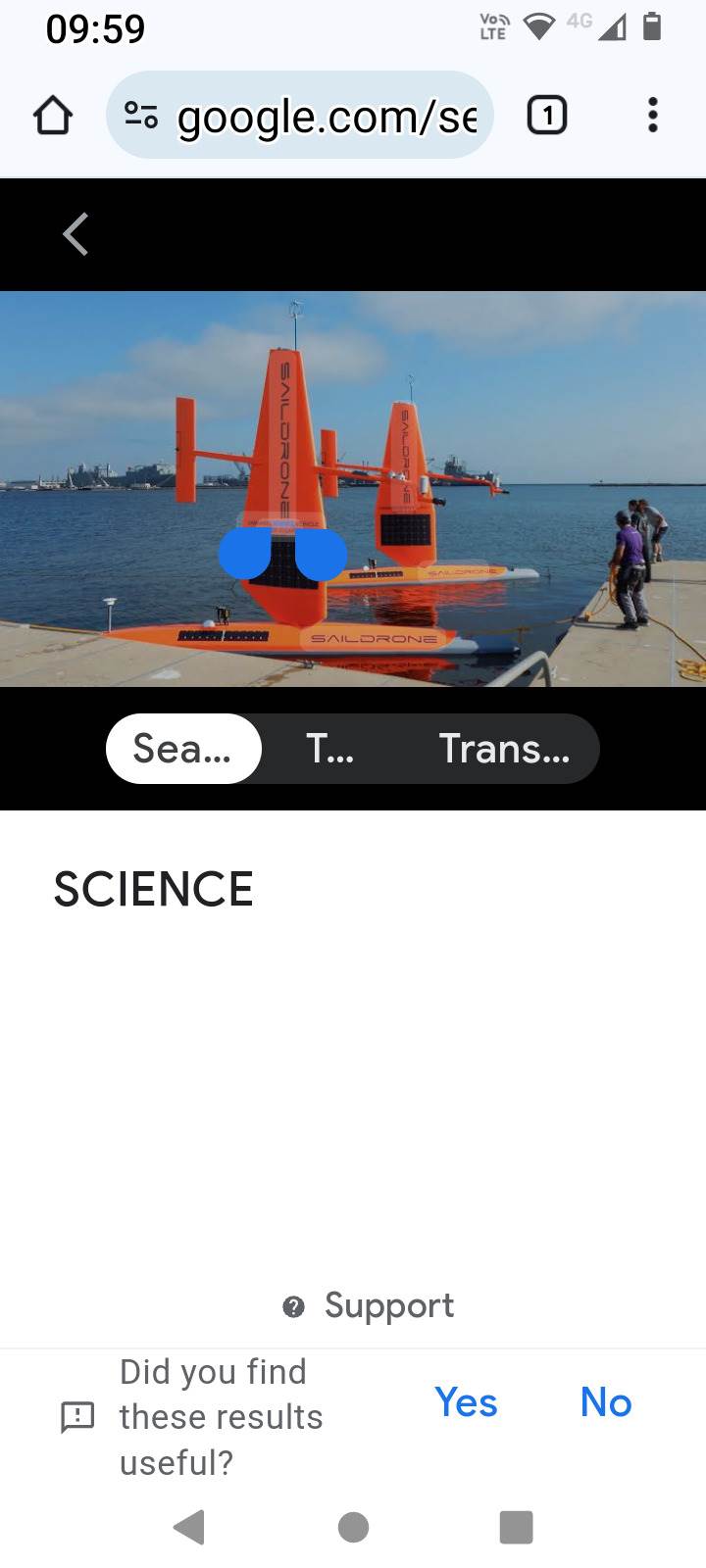Open the Chrome three-dot menu

[652, 115]
